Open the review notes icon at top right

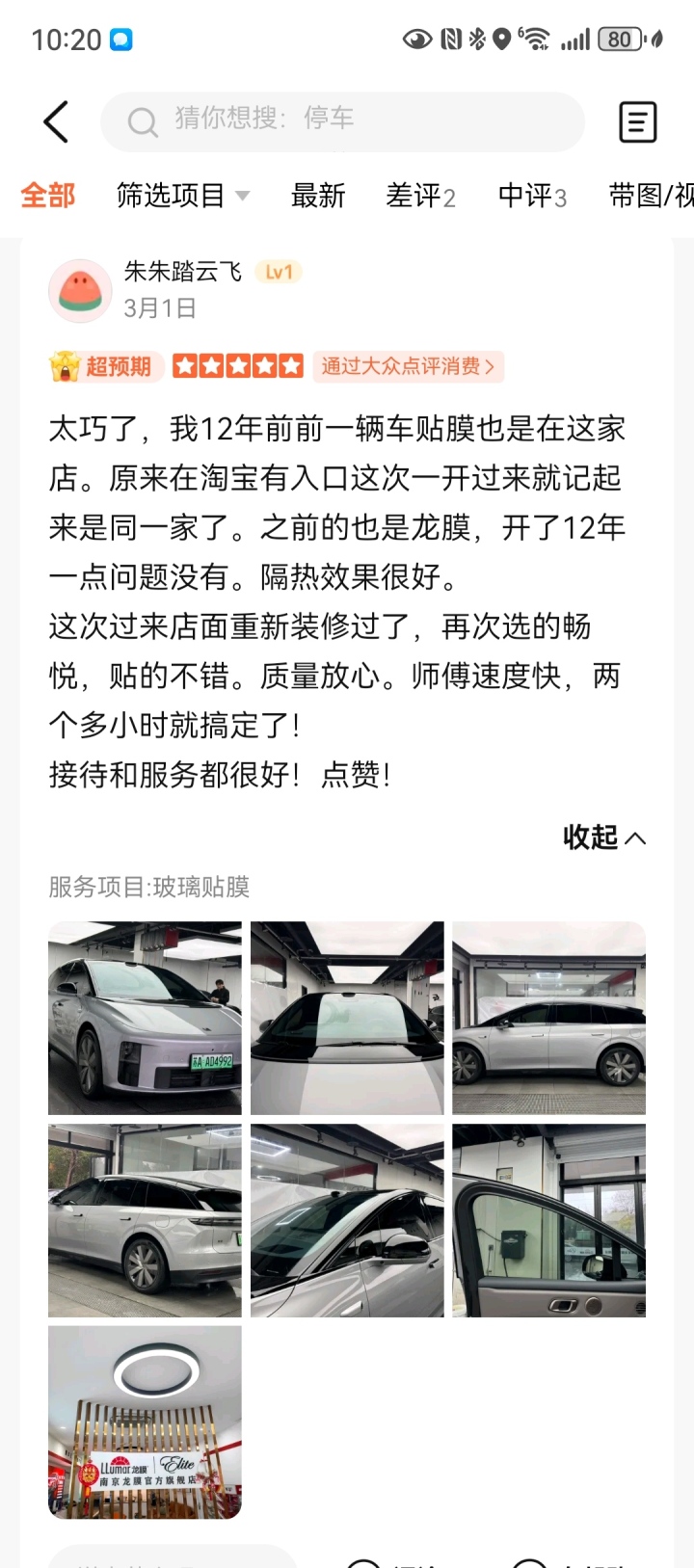coord(637,121)
